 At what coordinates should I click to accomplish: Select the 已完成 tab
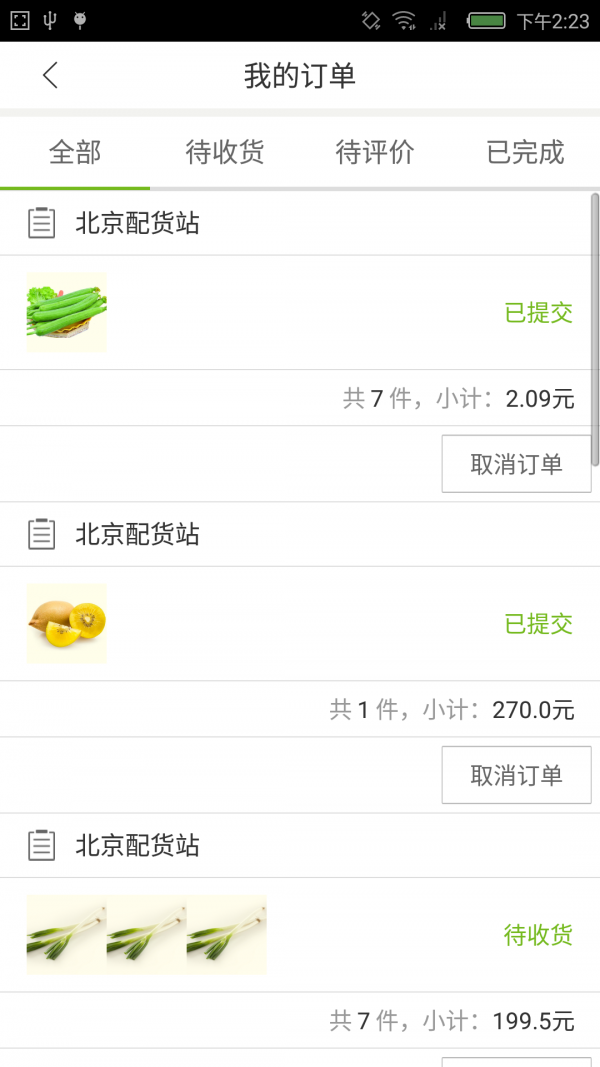point(525,153)
